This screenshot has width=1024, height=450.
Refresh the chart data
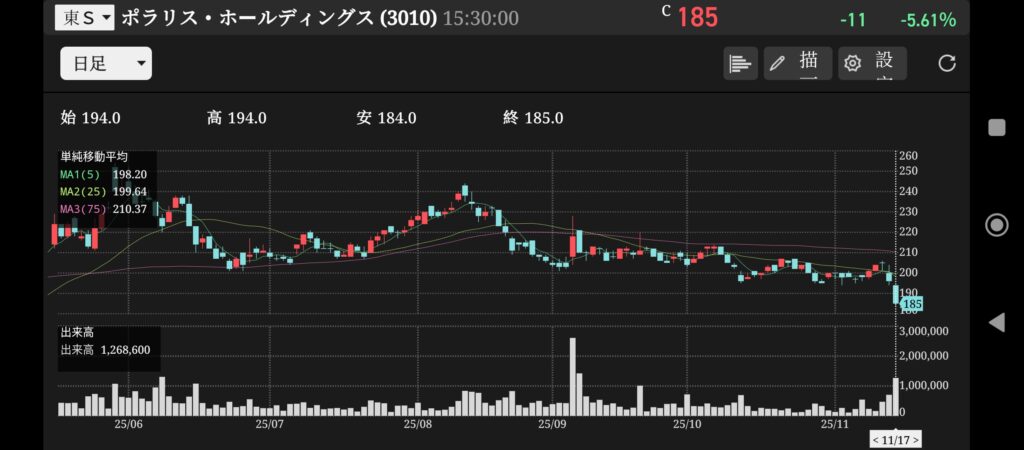pos(946,64)
